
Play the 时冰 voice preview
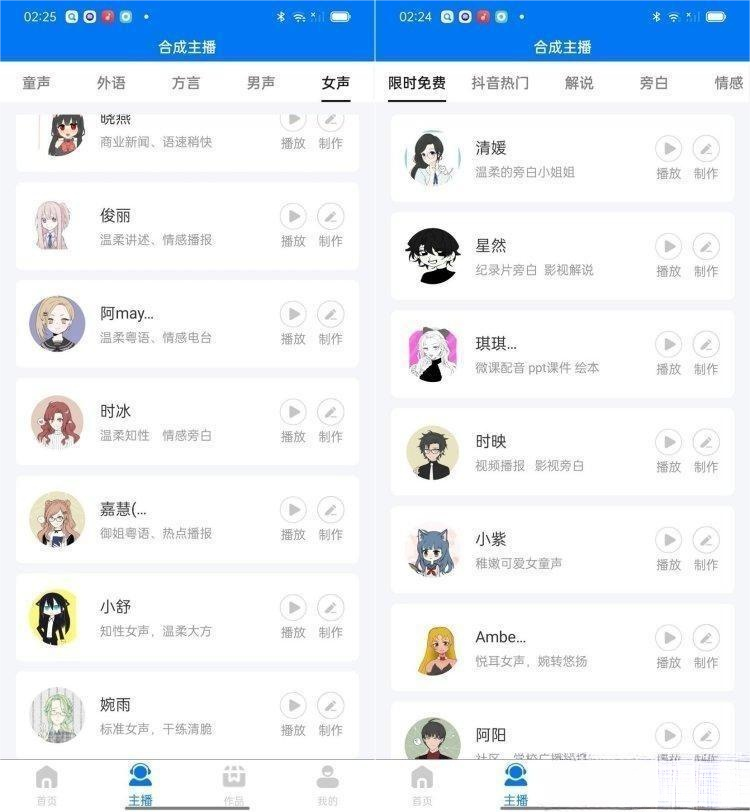293,413
